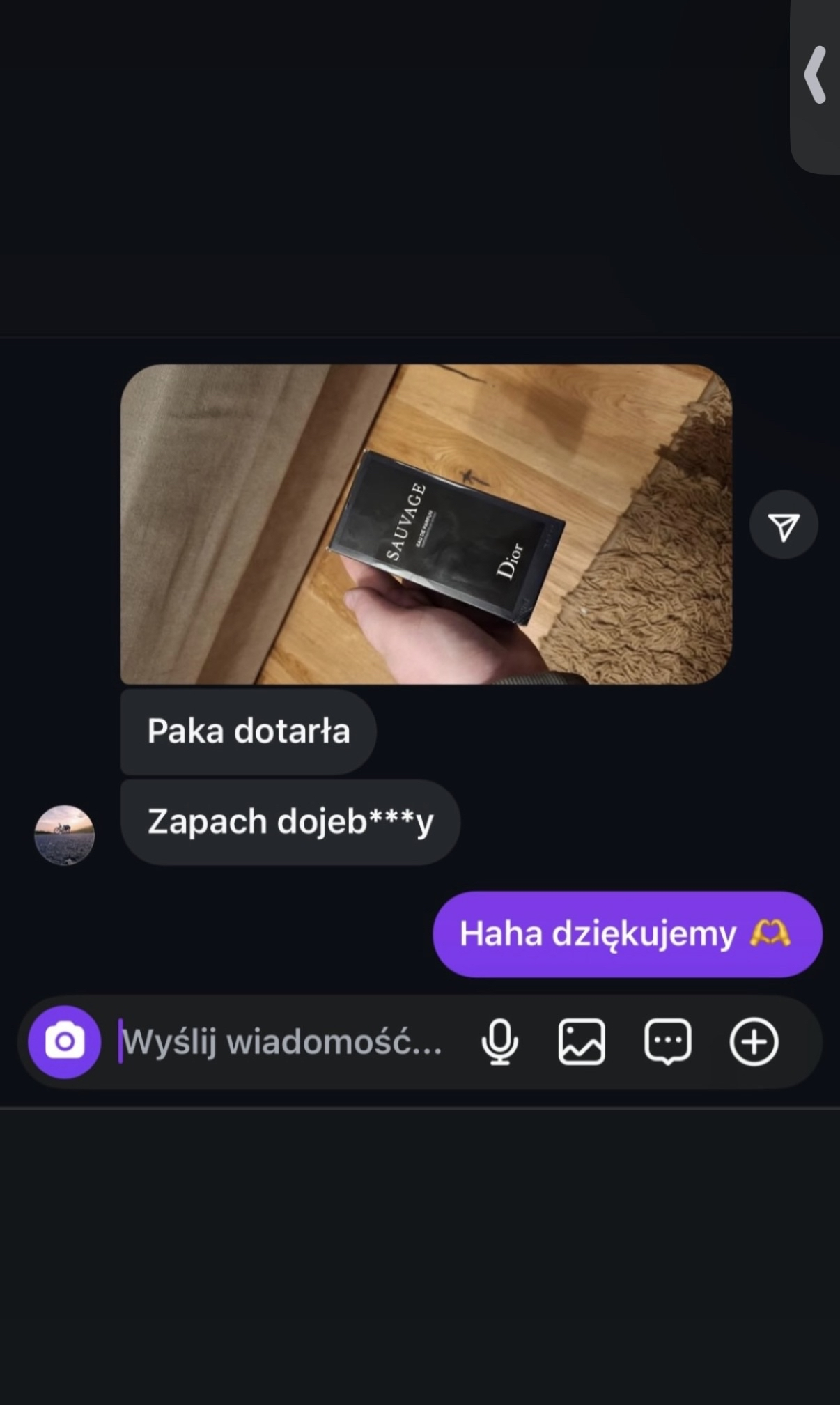Open the received Sauvage box photo
Viewport: 840px width, 1405px height.
pyautogui.click(x=426, y=524)
